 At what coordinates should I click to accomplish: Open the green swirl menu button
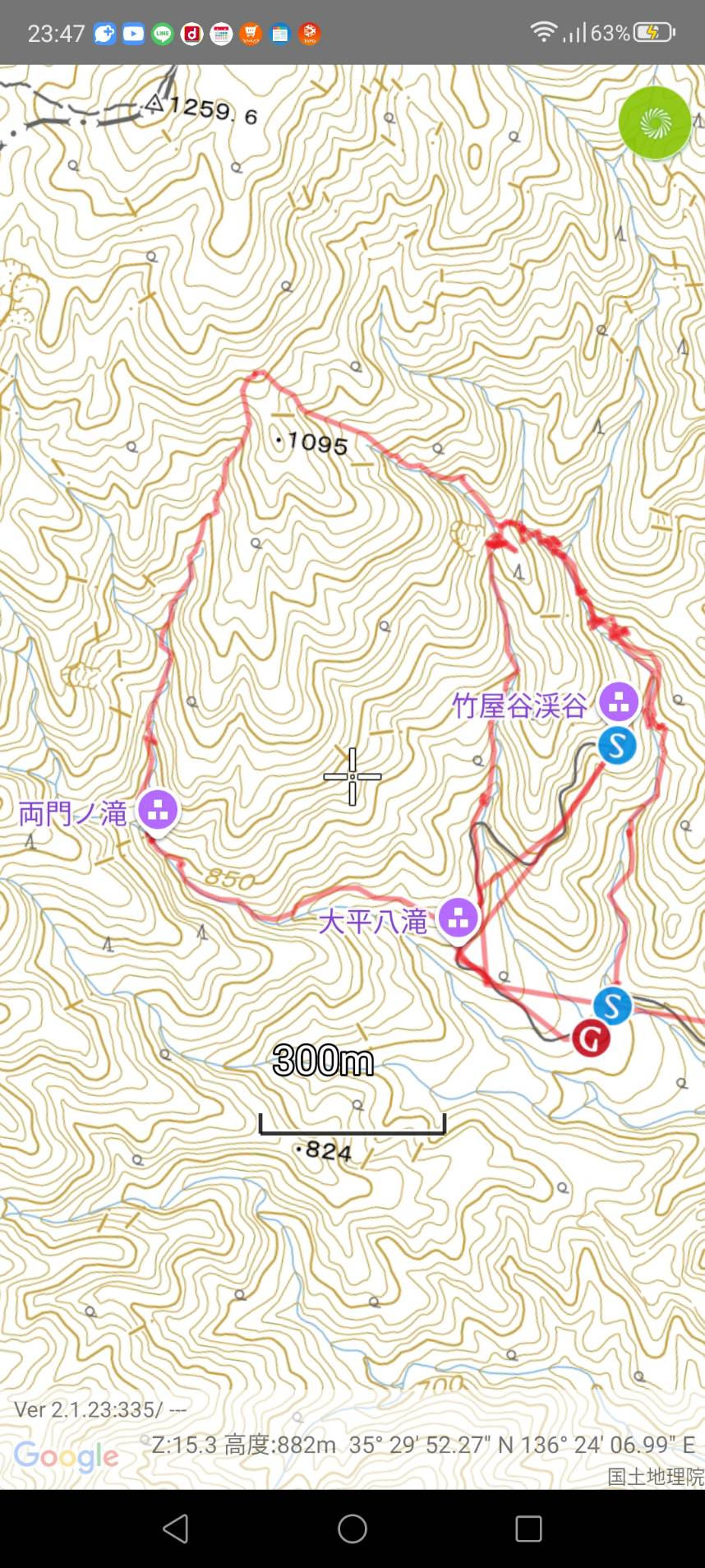tap(654, 123)
